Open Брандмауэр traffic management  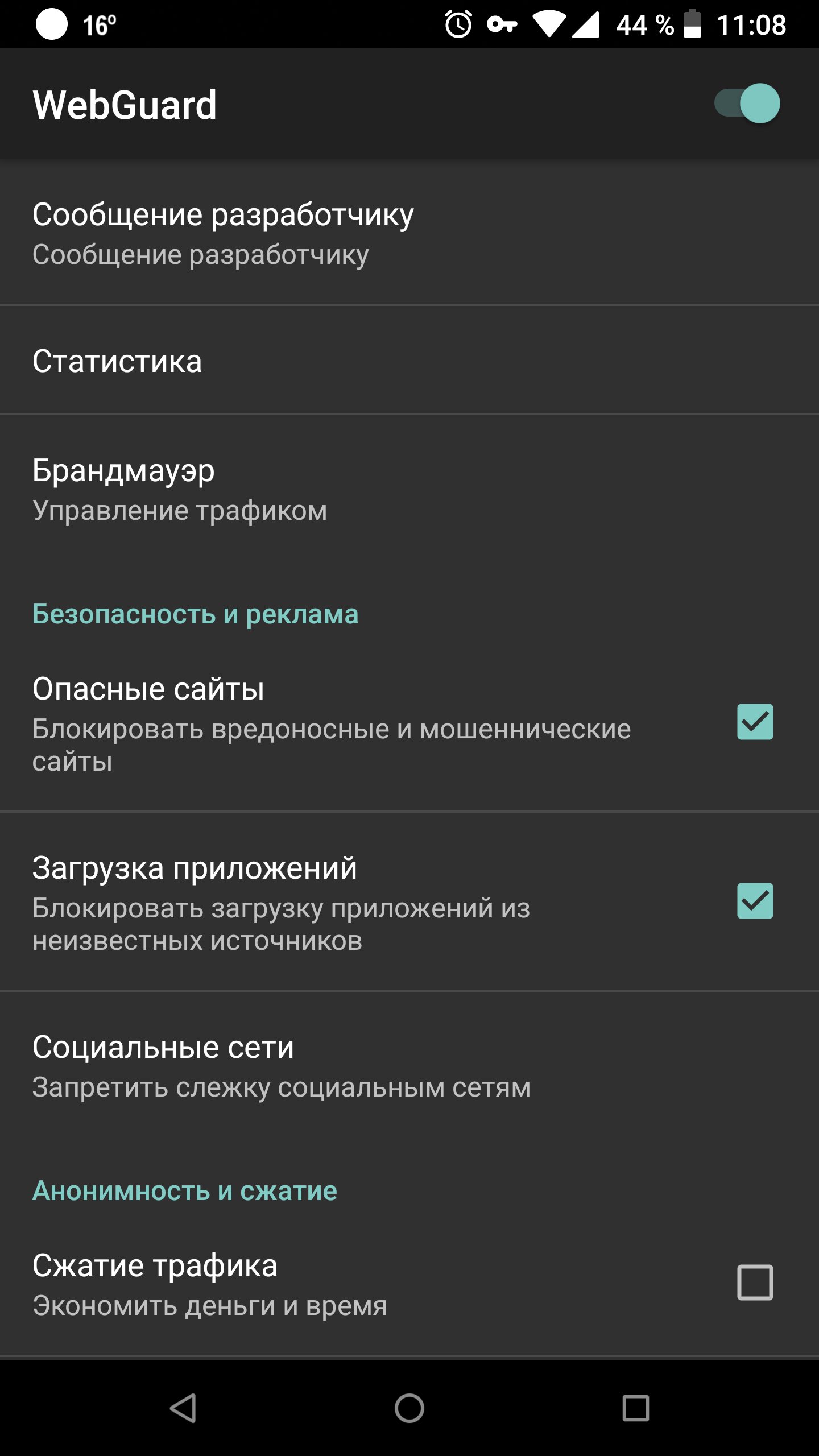pos(409,489)
